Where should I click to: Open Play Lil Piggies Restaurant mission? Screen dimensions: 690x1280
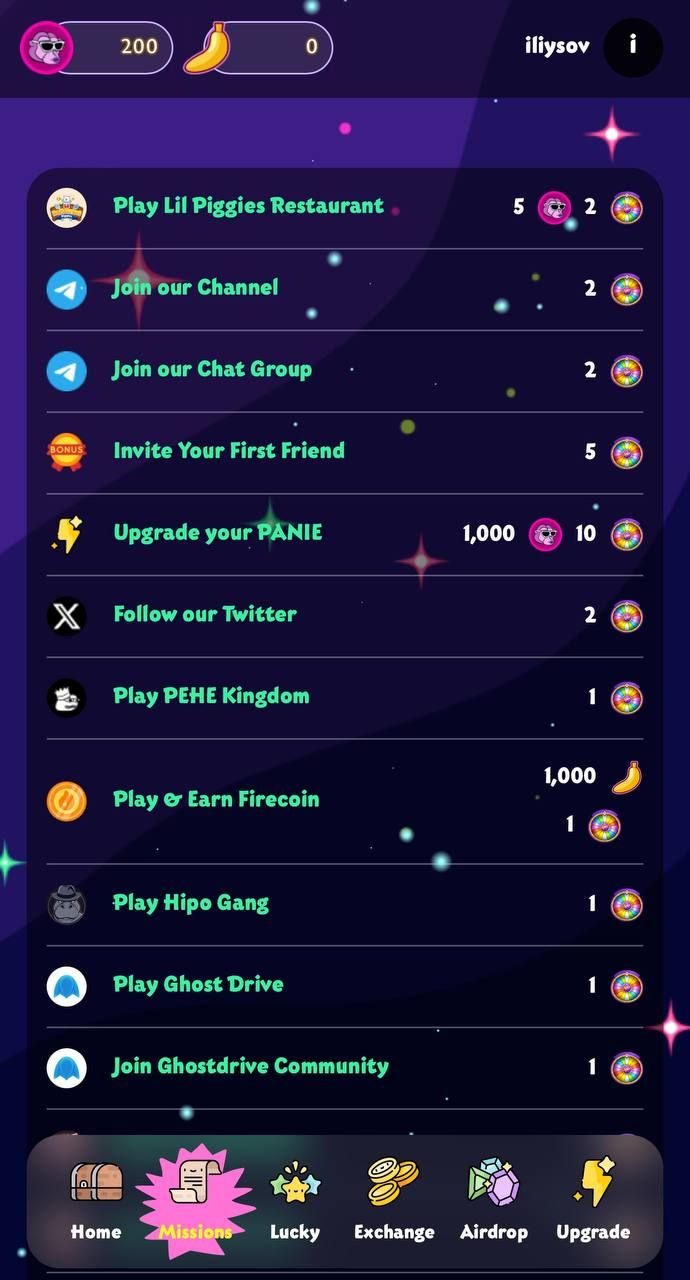248,207
